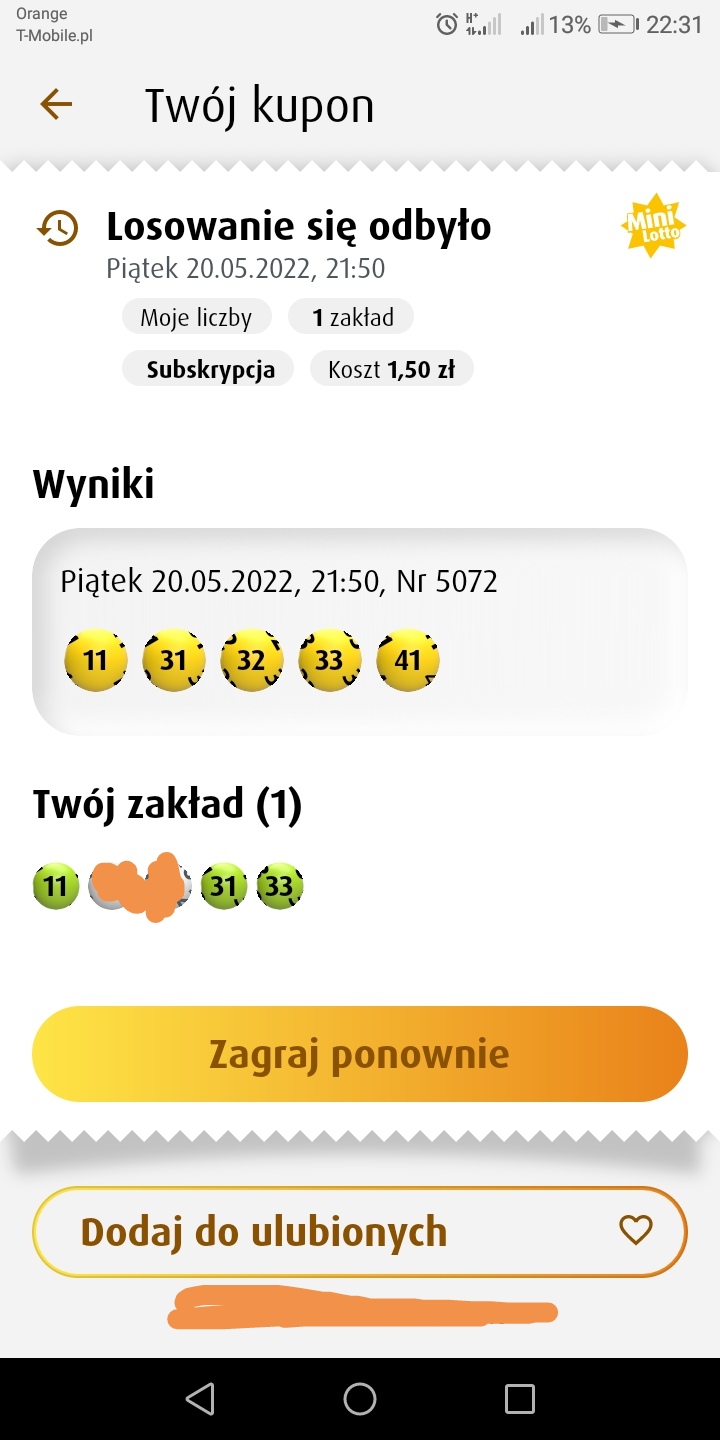Viewport: 720px width, 1440px height.
Task: Go back from Twój kupon screen
Action: coord(56,105)
